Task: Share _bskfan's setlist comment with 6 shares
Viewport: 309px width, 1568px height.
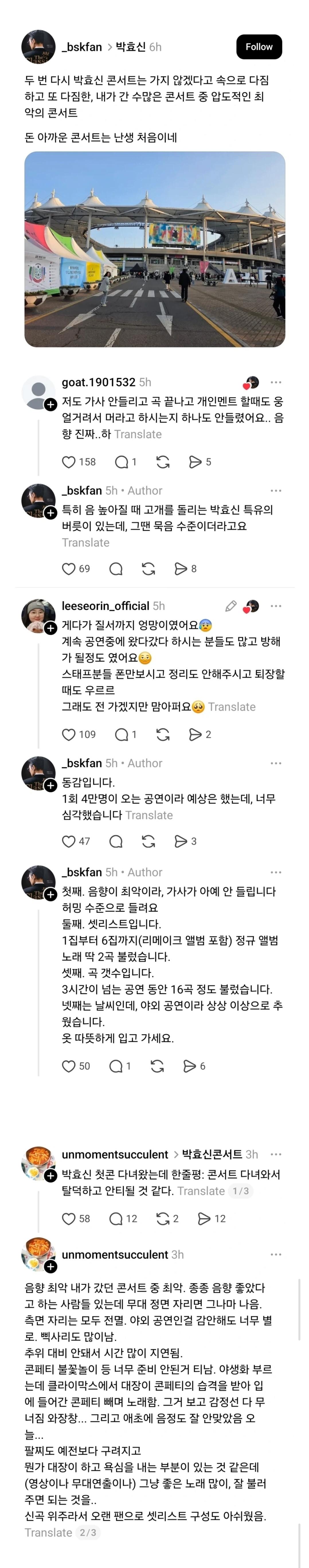Action: click(x=189, y=1066)
